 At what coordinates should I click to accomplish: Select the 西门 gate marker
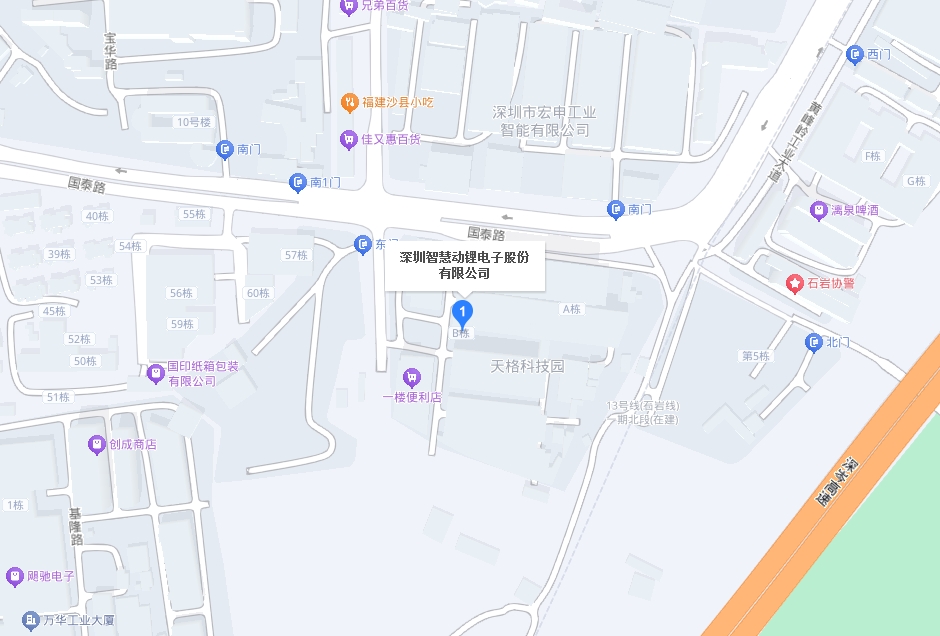854,54
